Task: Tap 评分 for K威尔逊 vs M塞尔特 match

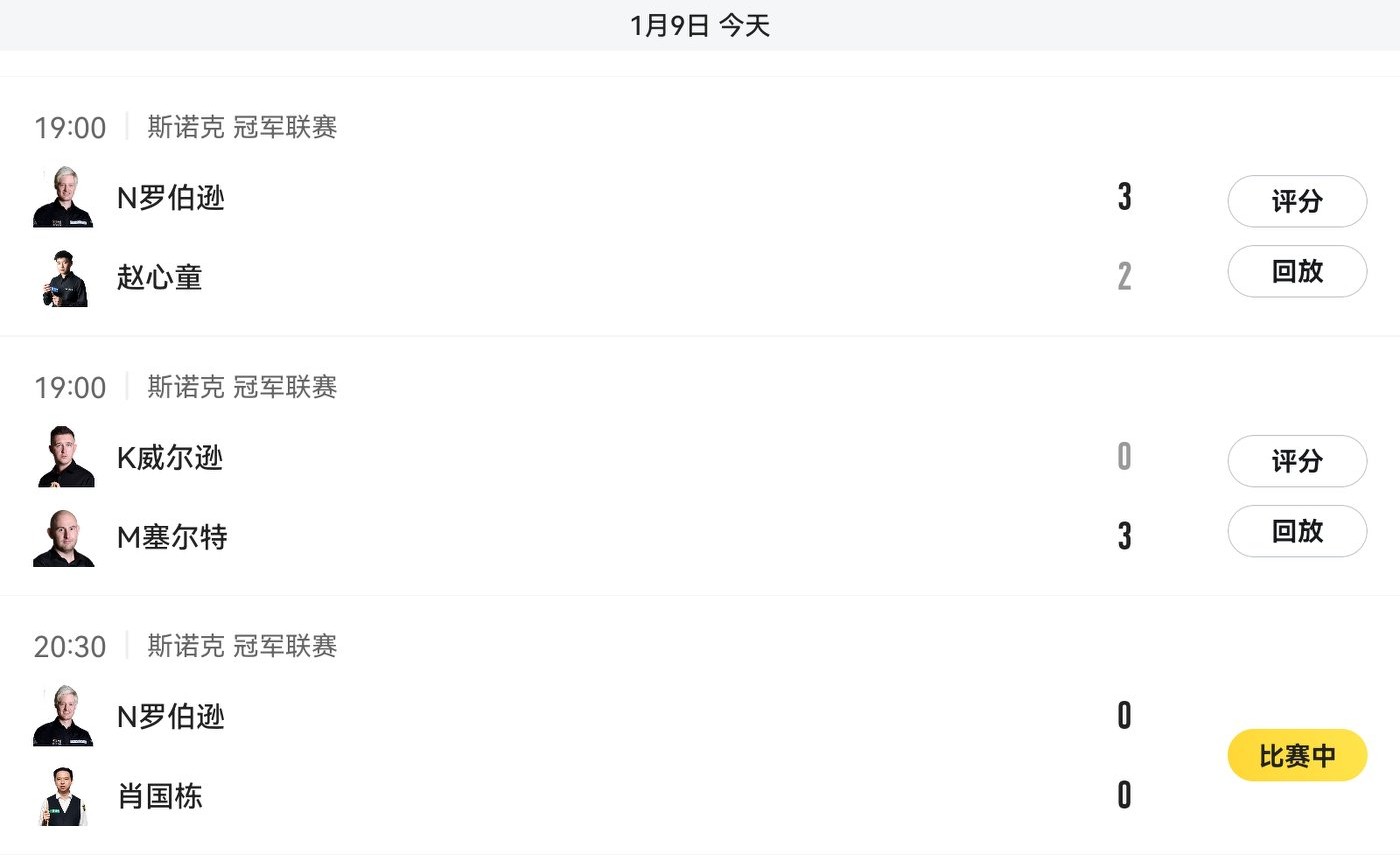Action: click(x=1297, y=461)
